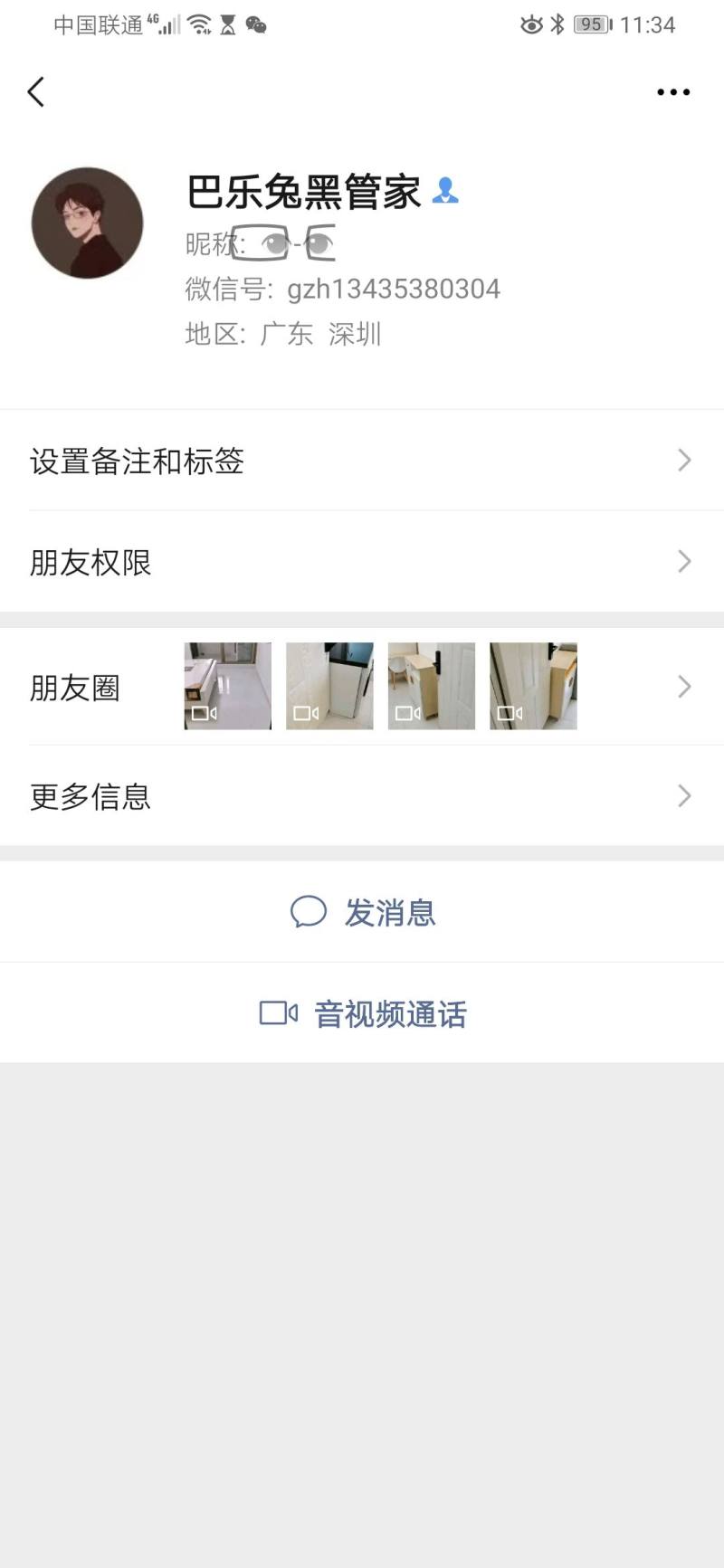Go back using the top-left arrow
This screenshot has width=724, height=1568.
click(36, 92)
